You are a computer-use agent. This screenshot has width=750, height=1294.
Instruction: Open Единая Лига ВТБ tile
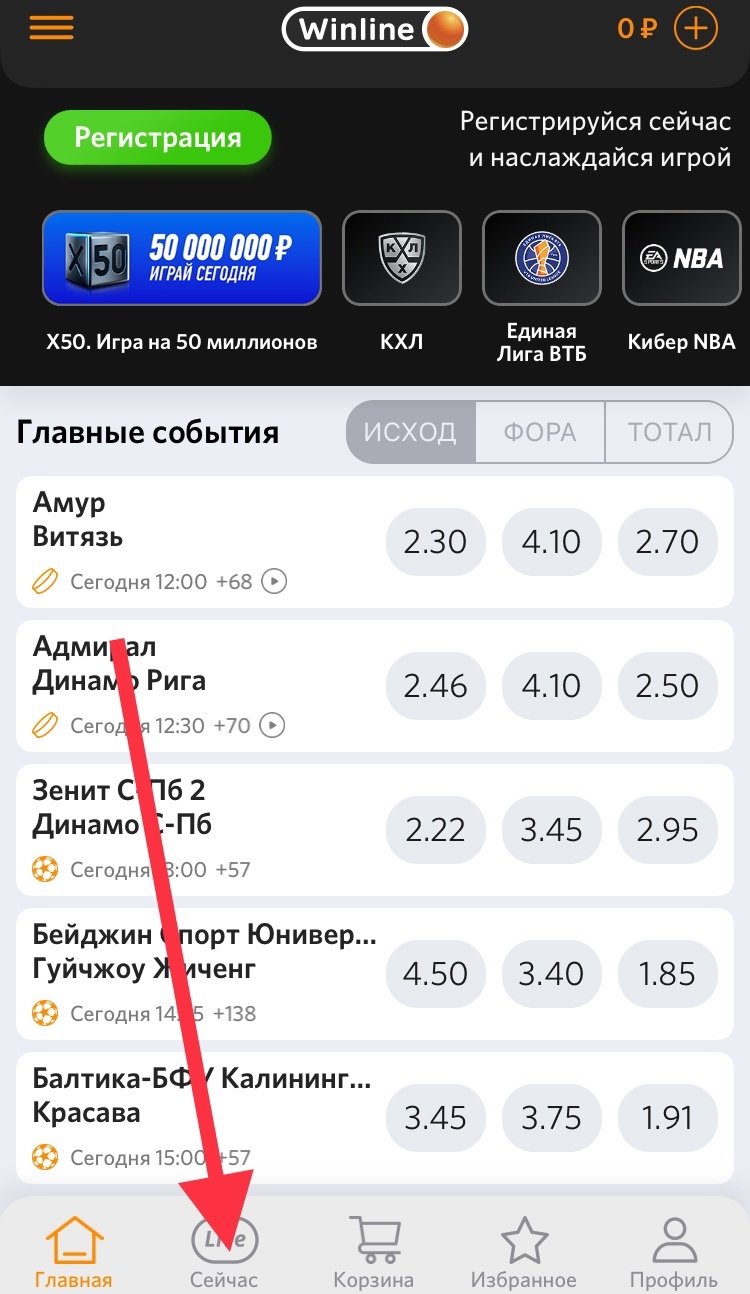coord(541,258)
